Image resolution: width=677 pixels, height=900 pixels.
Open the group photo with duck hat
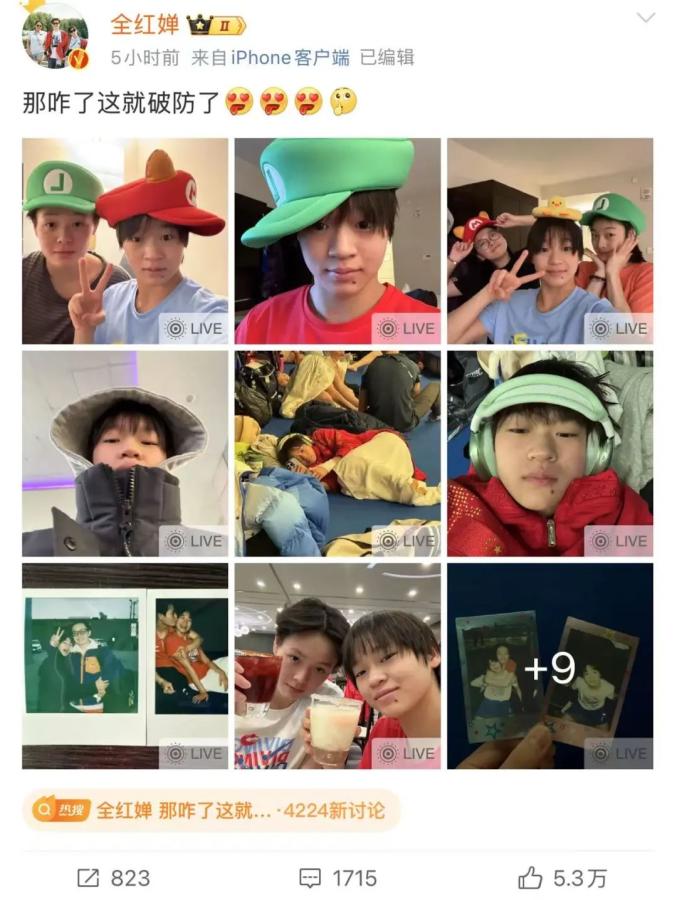click(x=549, y=241)
